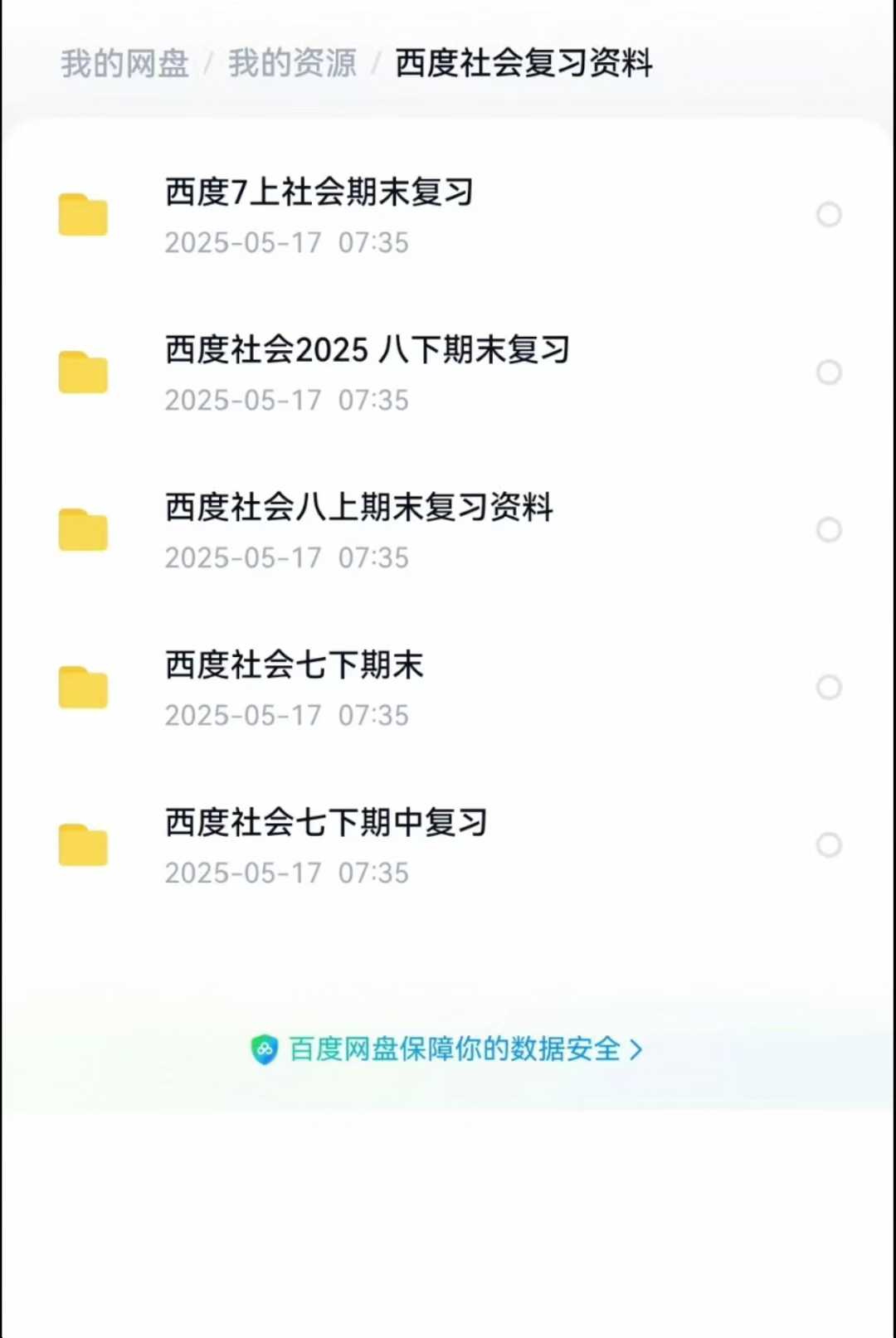Open the folder named 西度7上社会期末复习

318,192
